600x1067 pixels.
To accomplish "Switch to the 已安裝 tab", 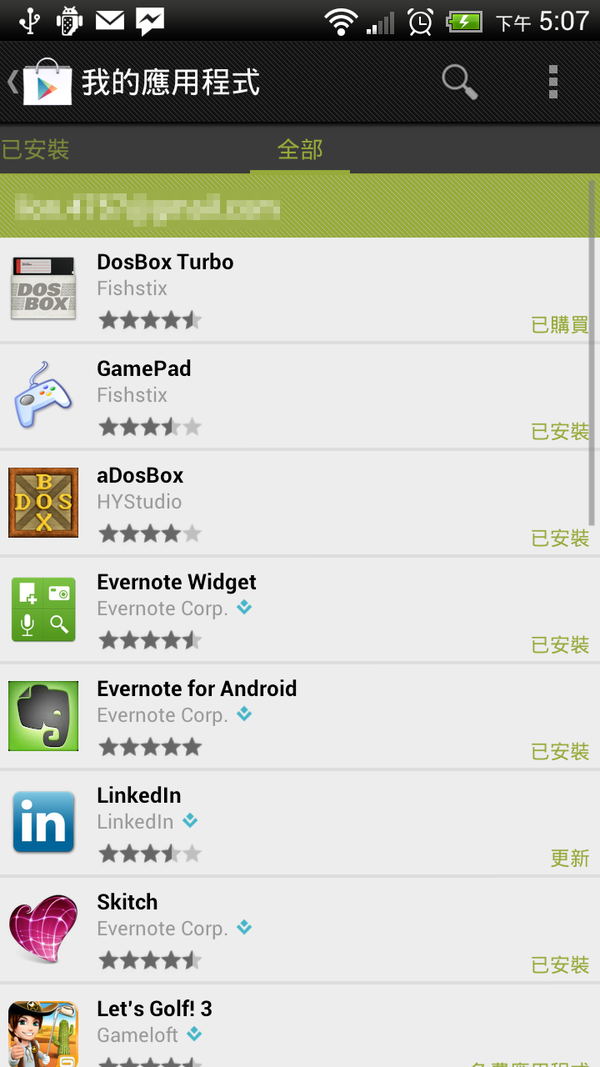I will pos(36,150).
